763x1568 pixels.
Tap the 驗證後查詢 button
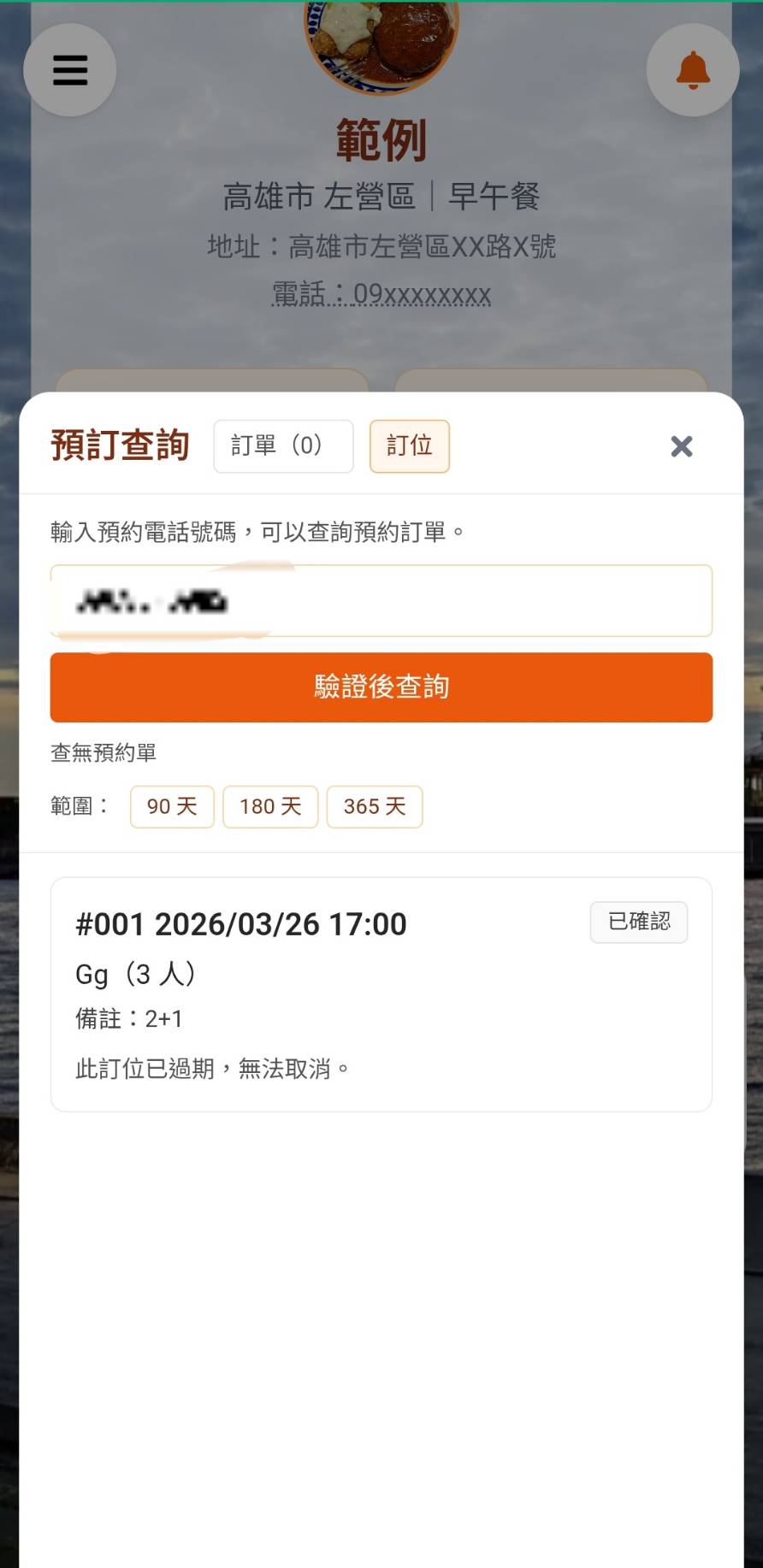(x=381, y=687)
